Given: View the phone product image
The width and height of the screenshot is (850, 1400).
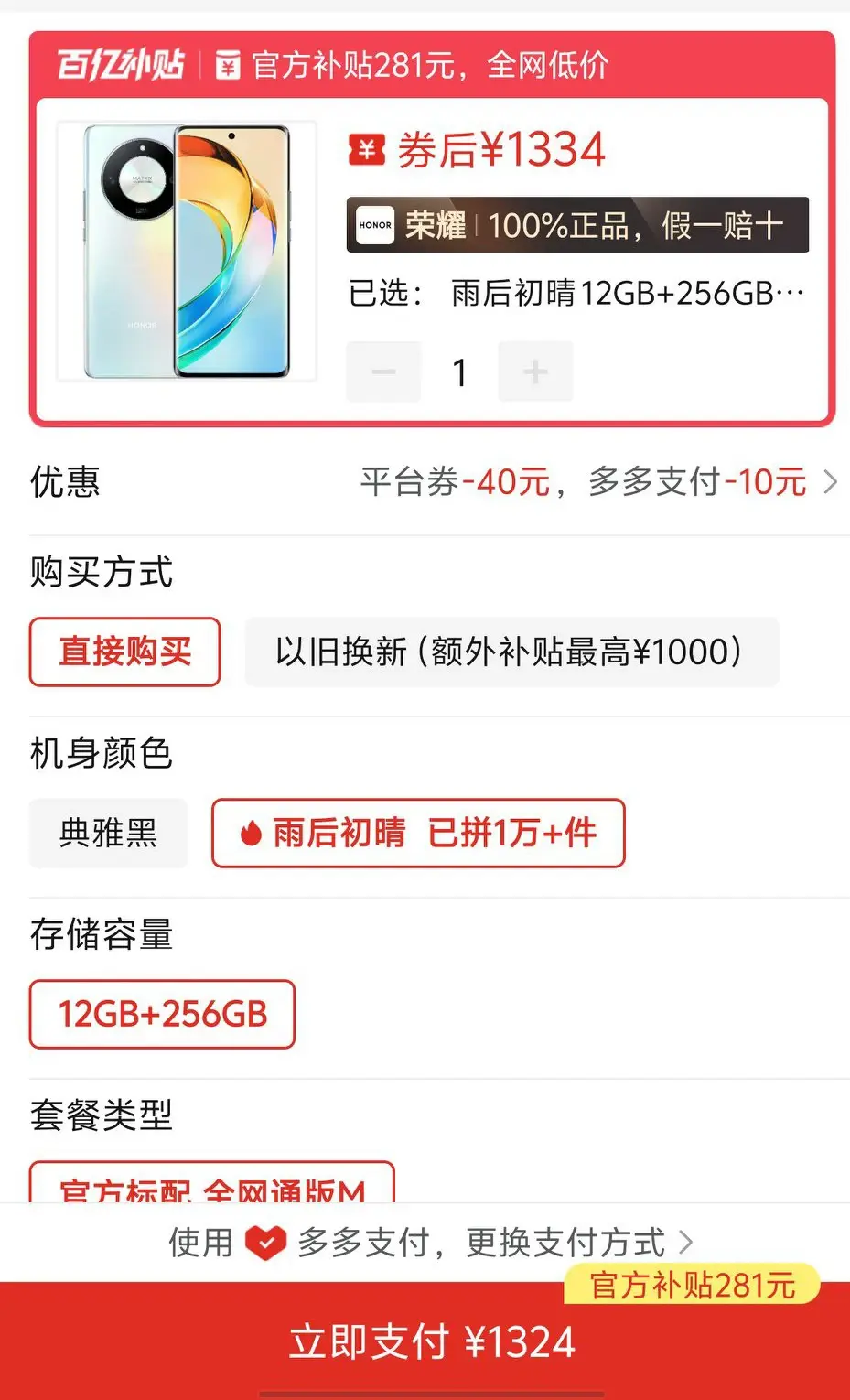Looking at the screenshot, I should 187,251.
